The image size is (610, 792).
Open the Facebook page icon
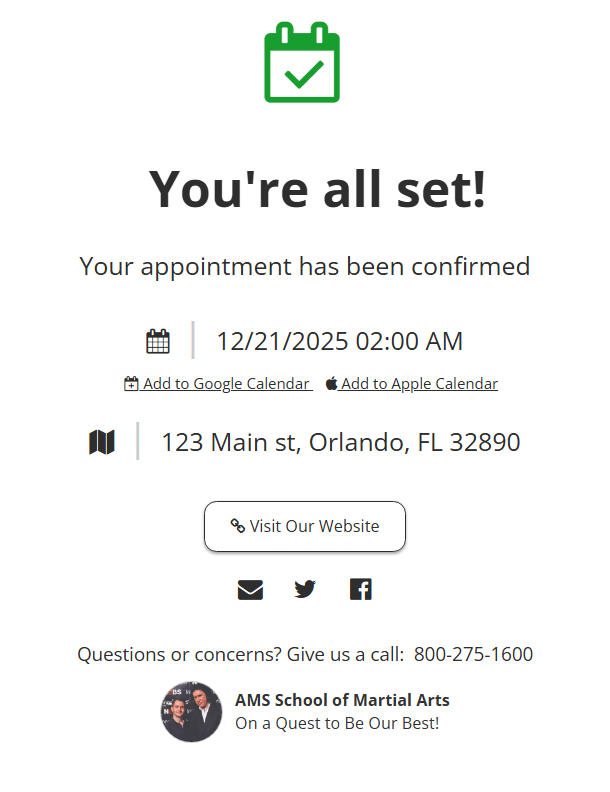(361, 590)
